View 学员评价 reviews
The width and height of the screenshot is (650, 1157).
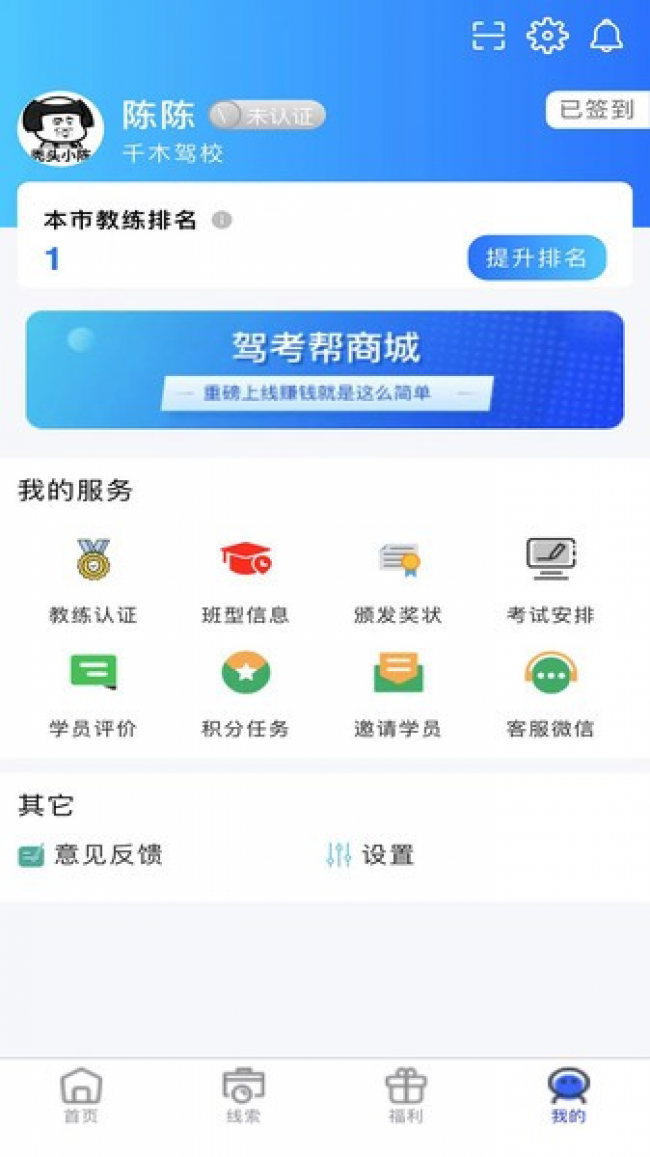[x=93, y=693]
